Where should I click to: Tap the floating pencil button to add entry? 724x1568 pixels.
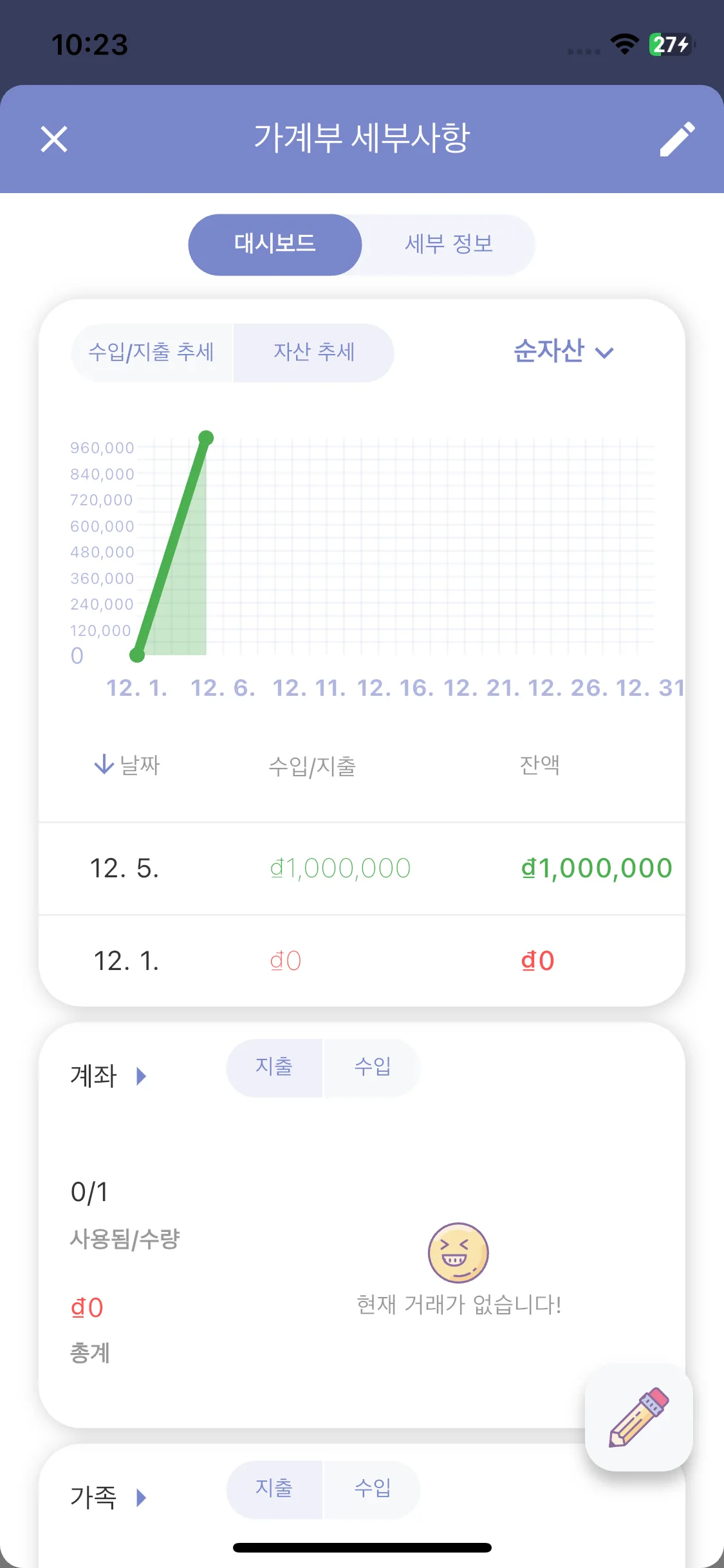coord(638,1417)
